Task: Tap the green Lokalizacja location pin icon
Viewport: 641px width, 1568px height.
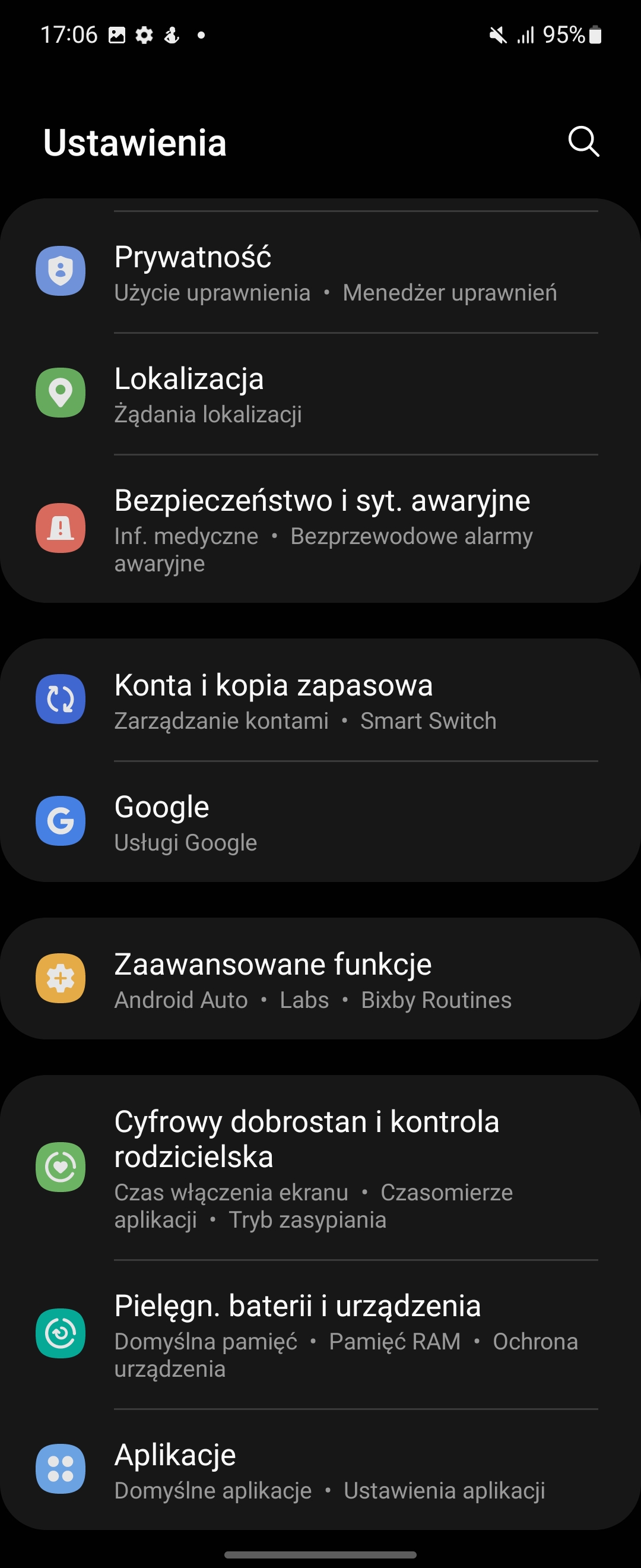Action: click(x=61, y=393)
